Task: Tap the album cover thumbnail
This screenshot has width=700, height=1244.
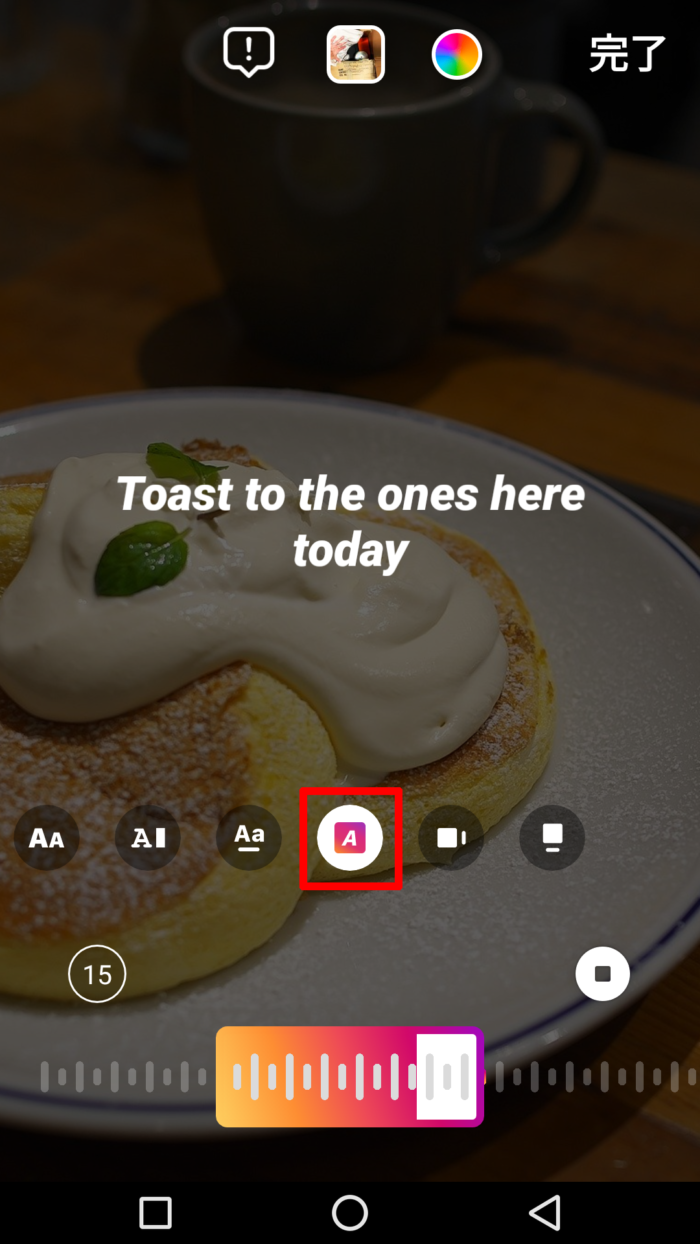Action: 355,54
